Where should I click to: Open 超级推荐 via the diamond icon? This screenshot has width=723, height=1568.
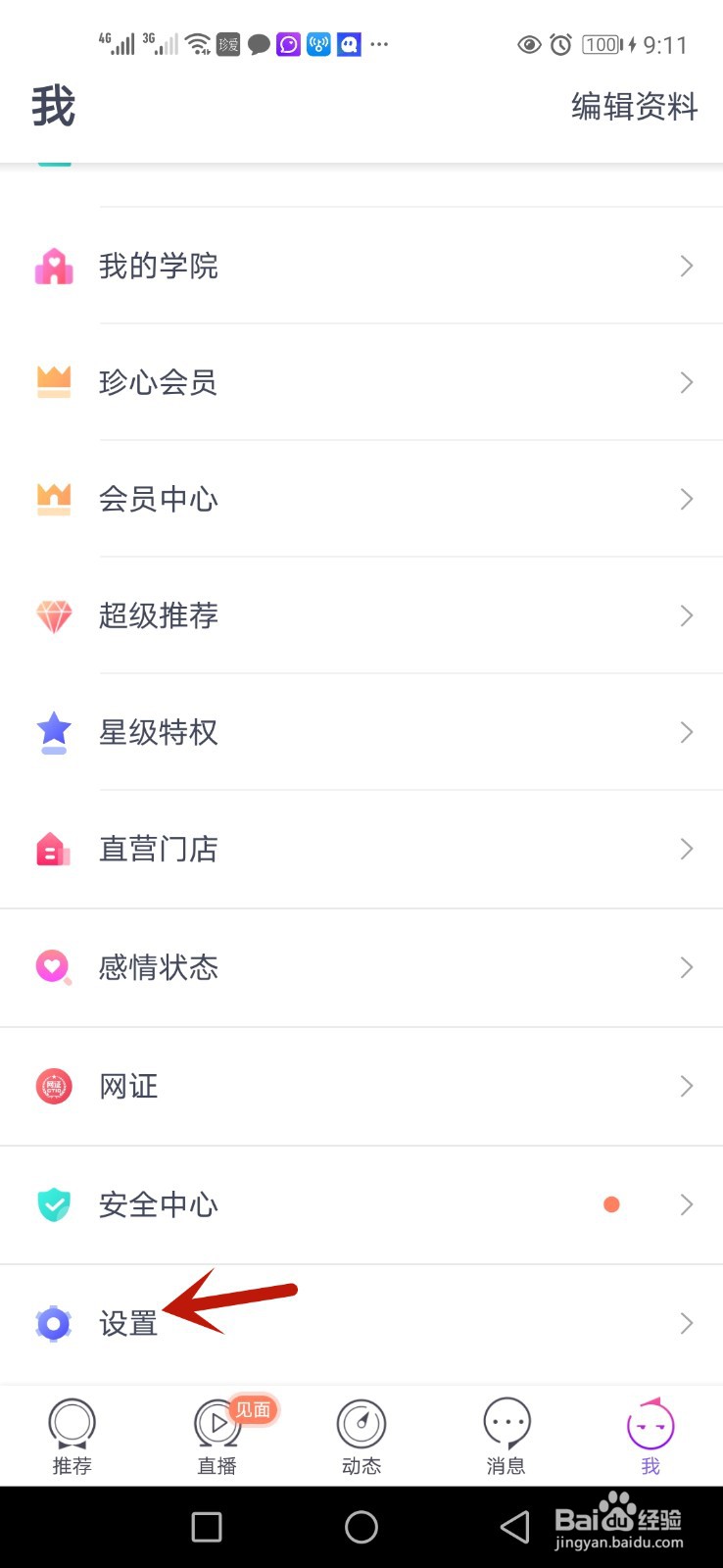click(54, 615)
